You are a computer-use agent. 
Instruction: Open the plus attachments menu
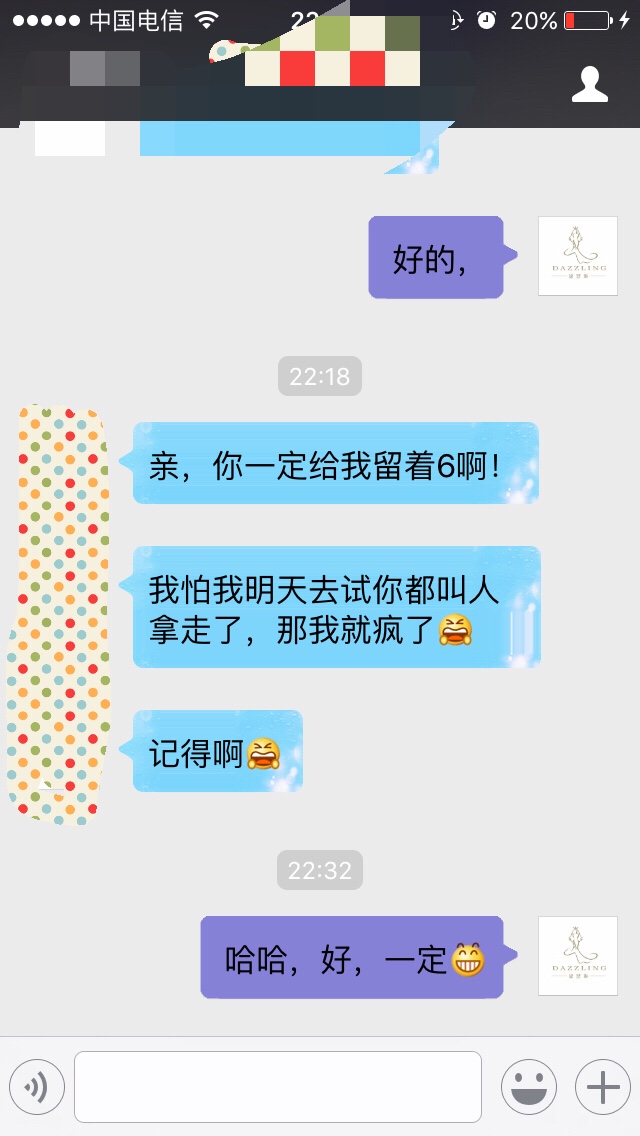602,1087
